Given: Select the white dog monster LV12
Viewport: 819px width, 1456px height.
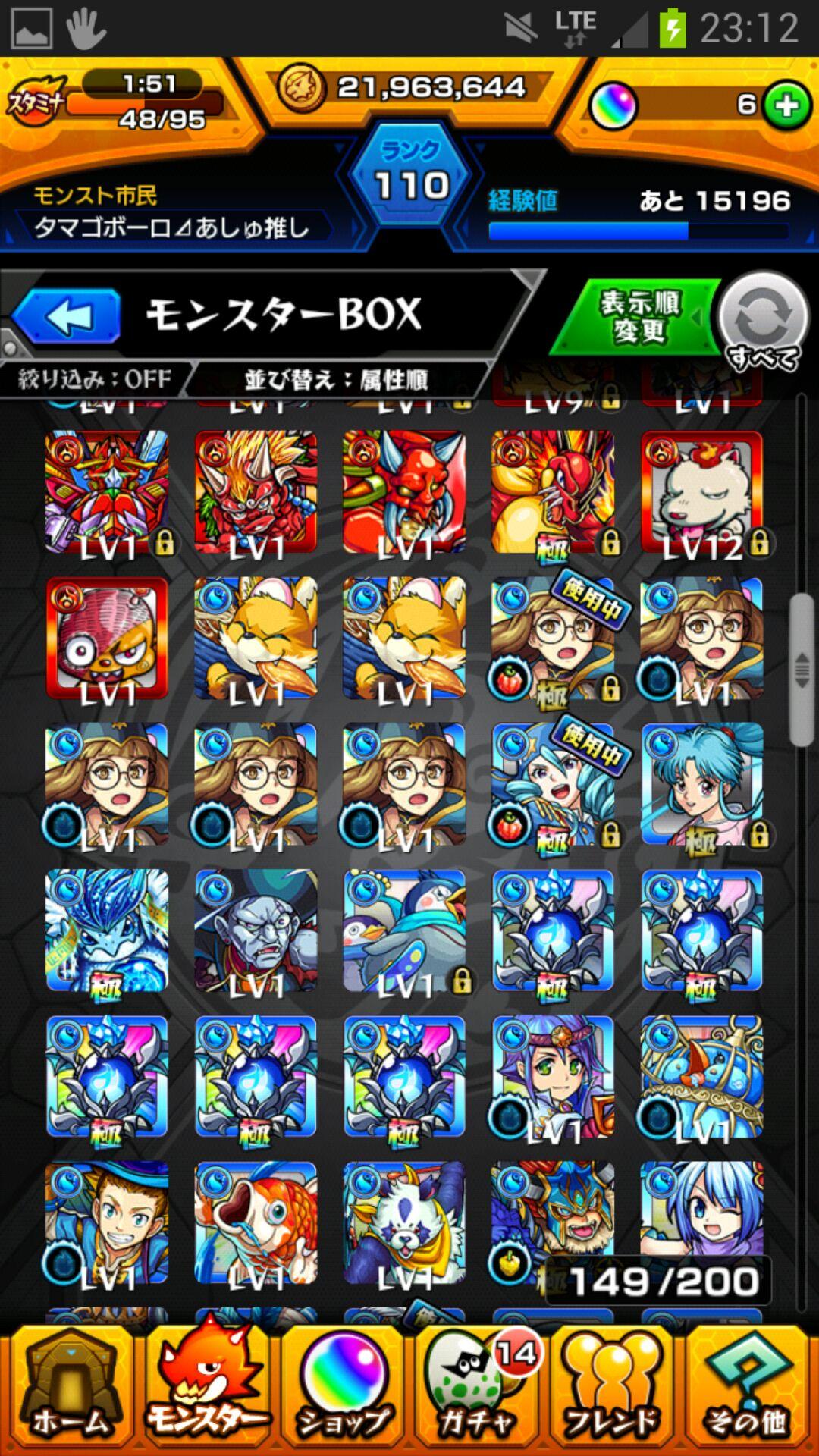Looking at the screenshot, I should point(701,493).
